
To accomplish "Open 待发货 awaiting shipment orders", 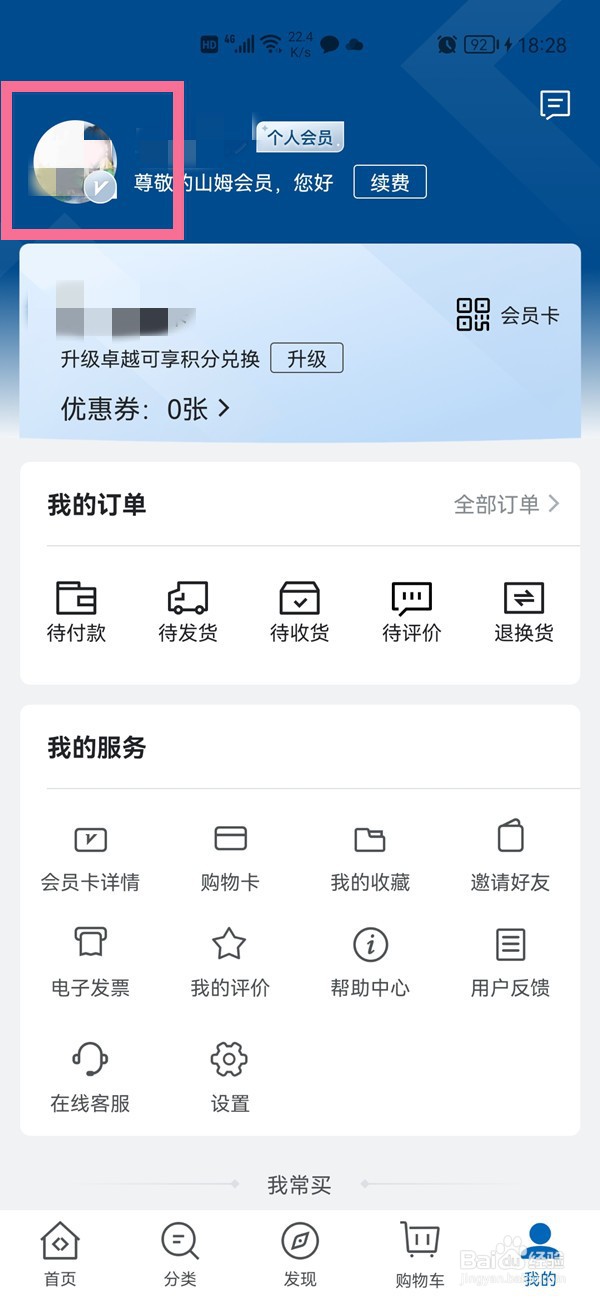I will click(188, 611).
